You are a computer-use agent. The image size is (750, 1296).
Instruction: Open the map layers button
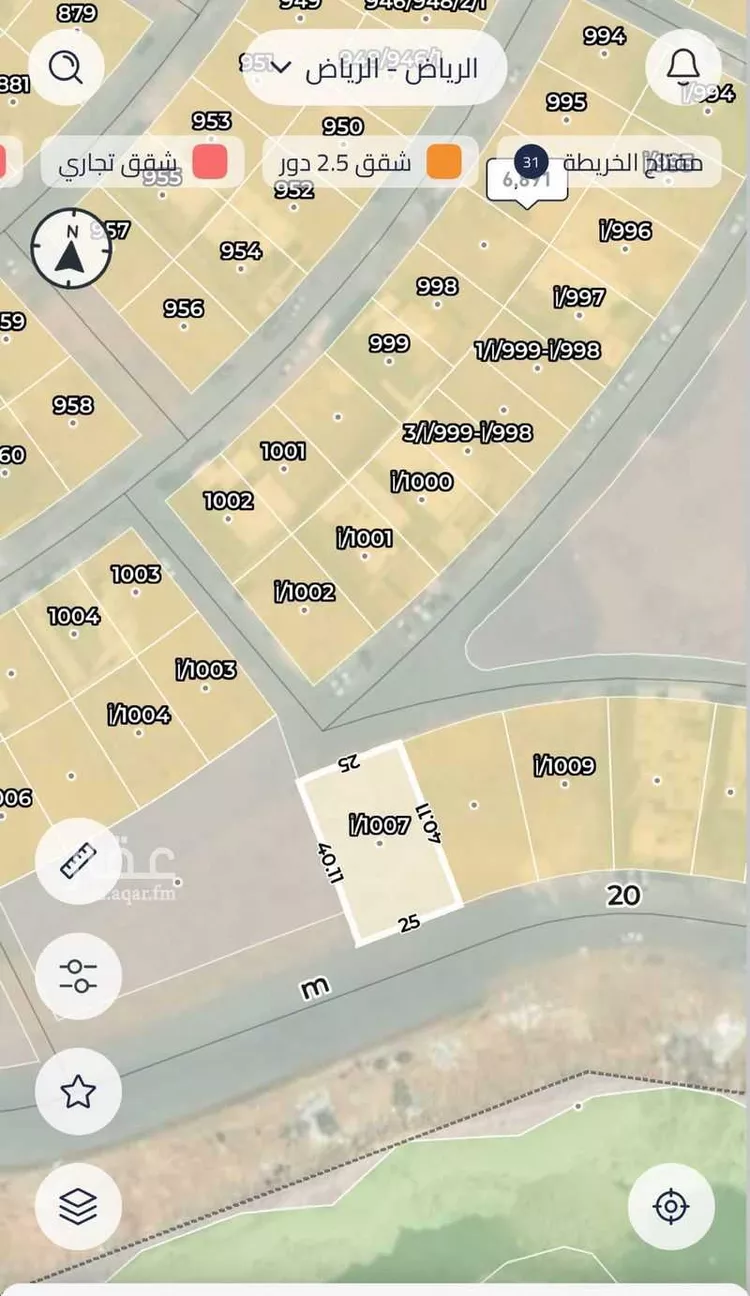coord(78,1206)
